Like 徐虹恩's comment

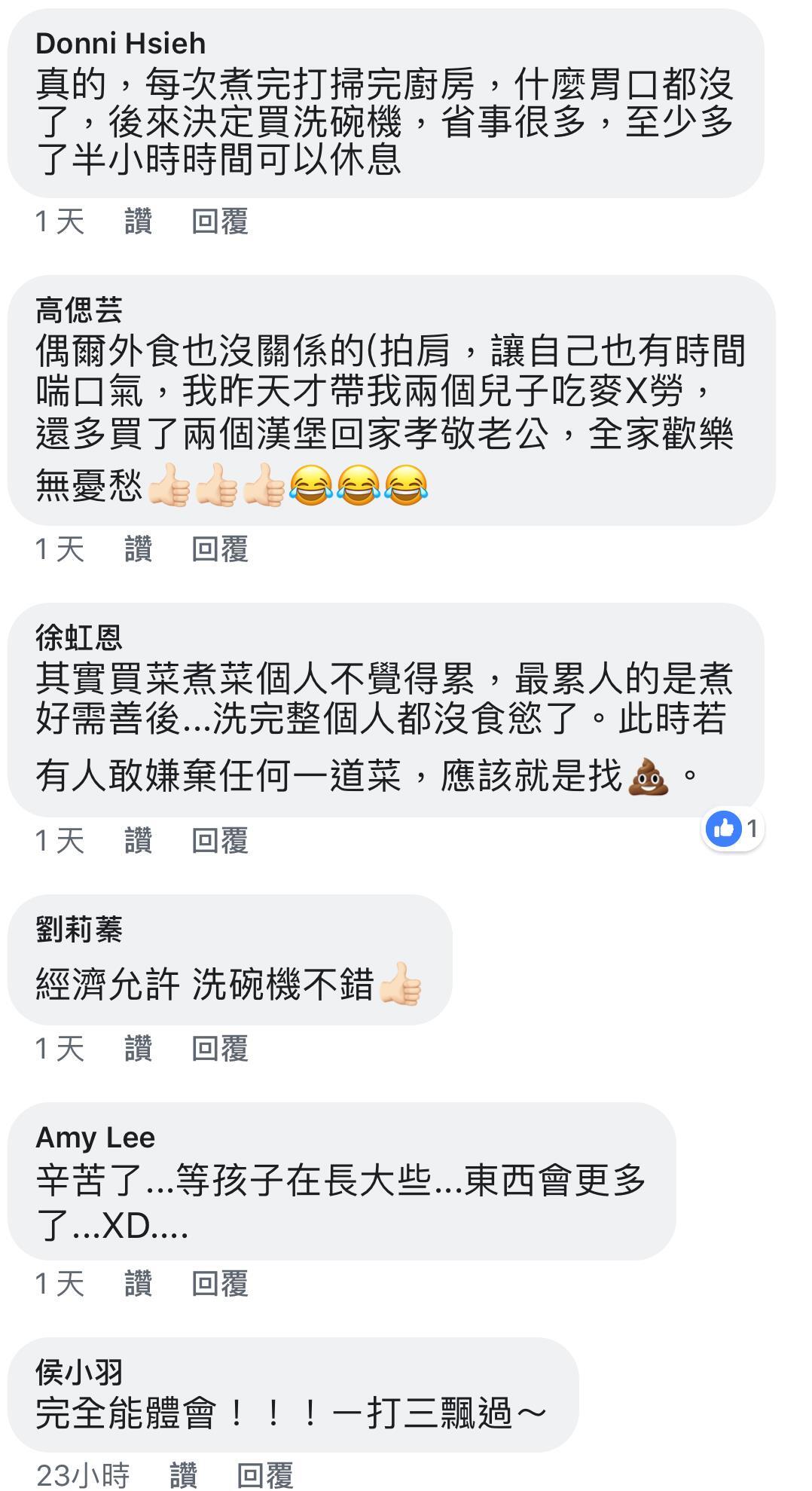[x=138, y=840]
